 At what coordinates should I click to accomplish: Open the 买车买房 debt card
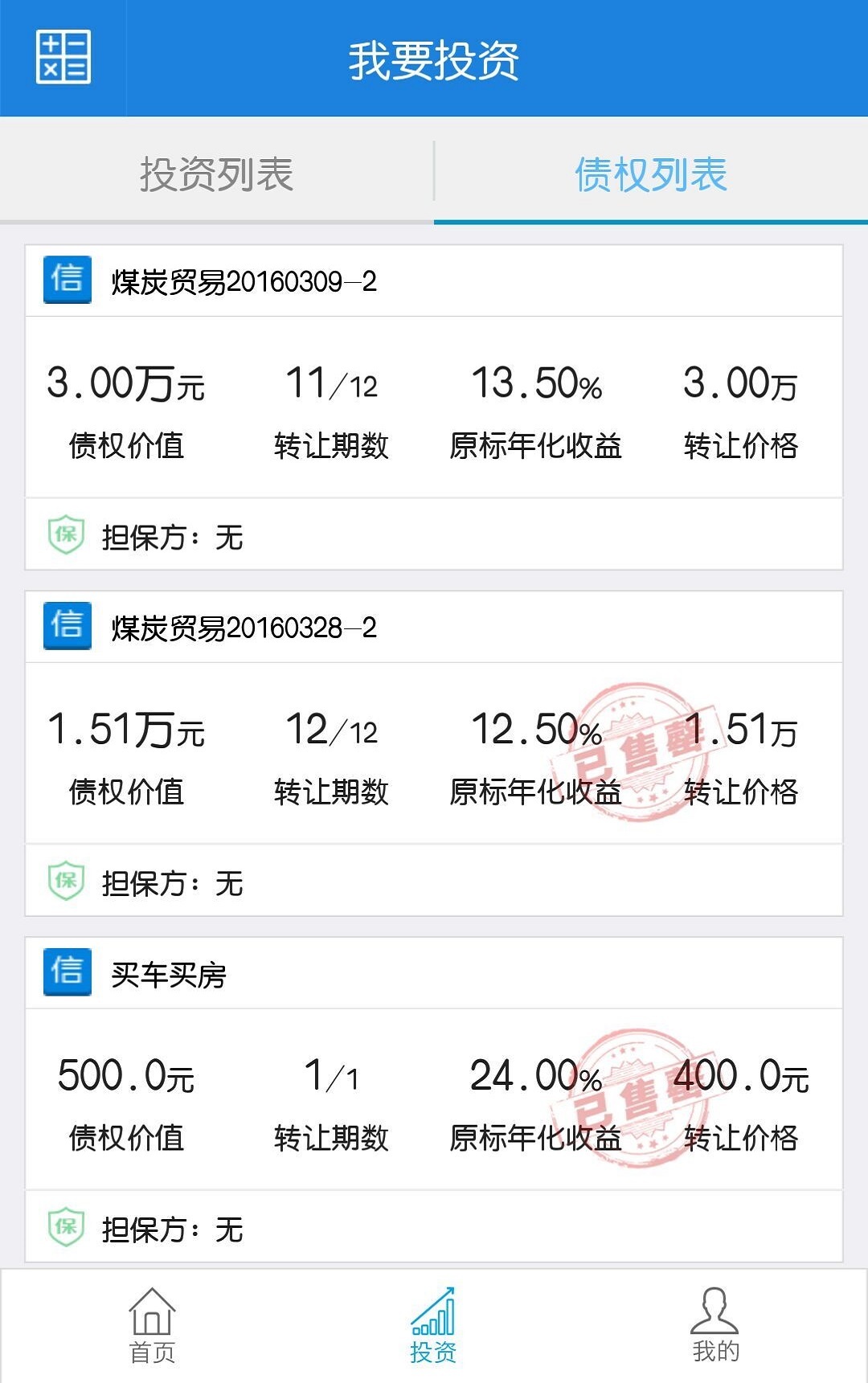pos(434,1099)
